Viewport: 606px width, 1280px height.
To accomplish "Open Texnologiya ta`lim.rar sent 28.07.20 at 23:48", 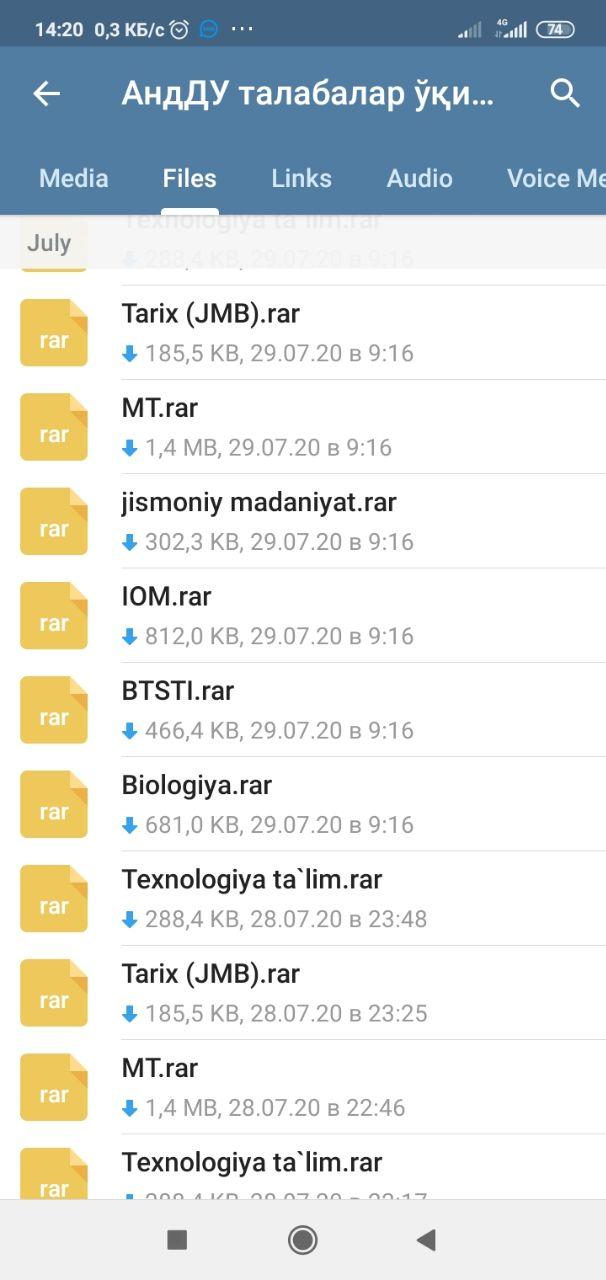I will pos(303,898).
